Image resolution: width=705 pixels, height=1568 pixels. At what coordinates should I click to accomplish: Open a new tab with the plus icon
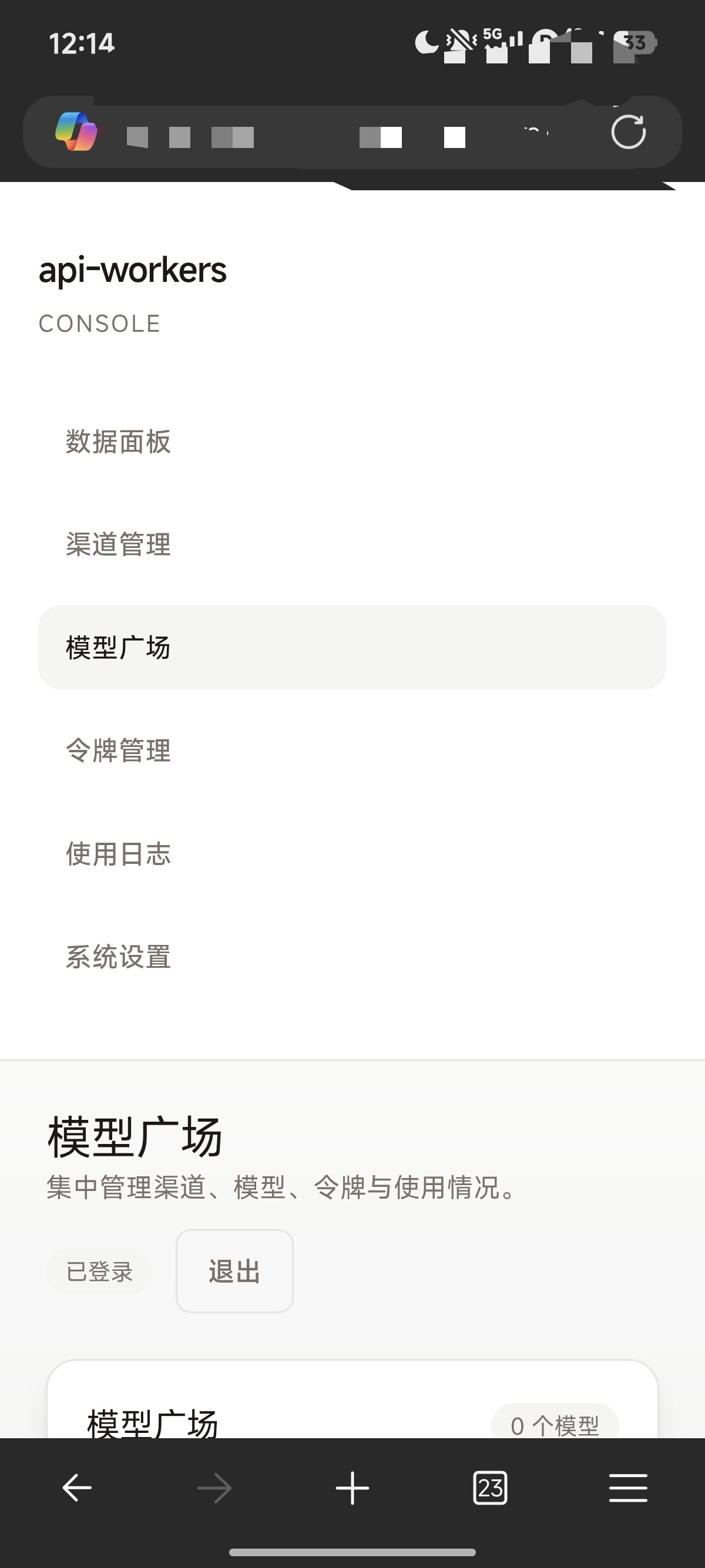(x=352, y=1488)
